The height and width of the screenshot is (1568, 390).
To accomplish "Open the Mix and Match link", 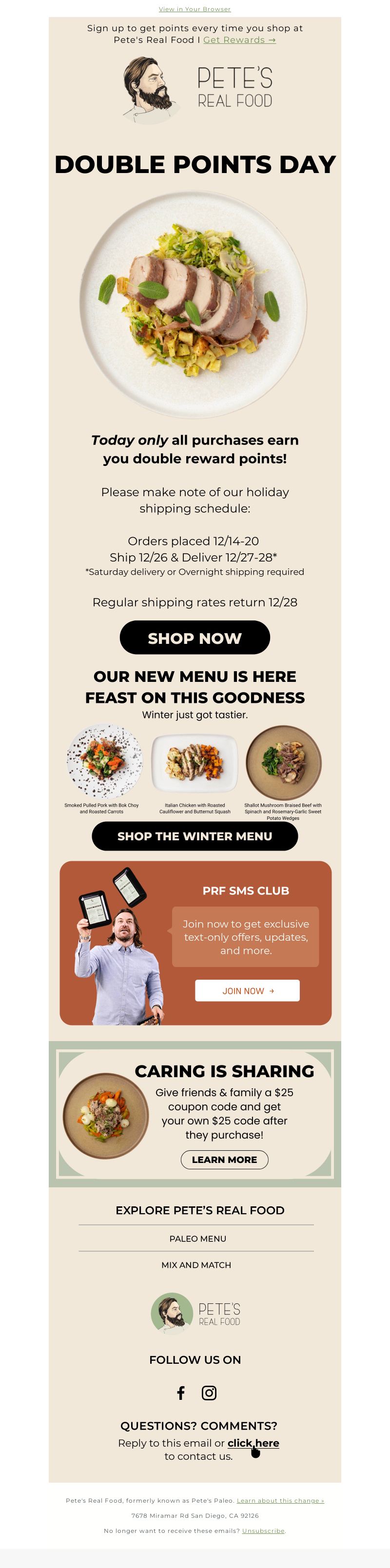I will click(196, 1265).
